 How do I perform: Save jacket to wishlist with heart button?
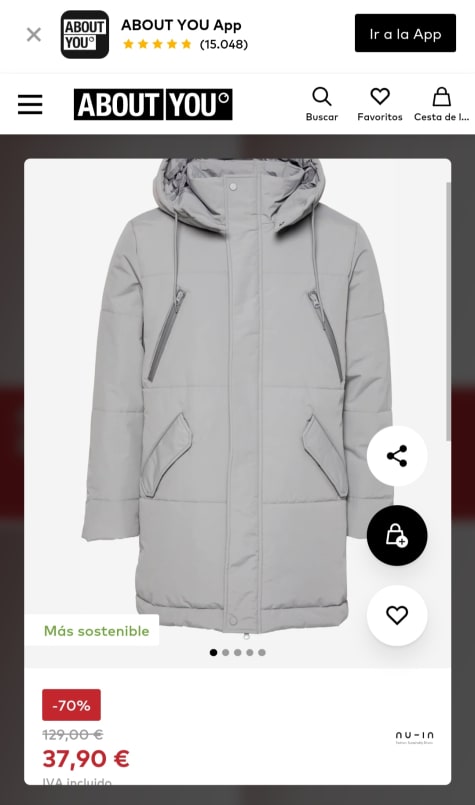(397, 615)
